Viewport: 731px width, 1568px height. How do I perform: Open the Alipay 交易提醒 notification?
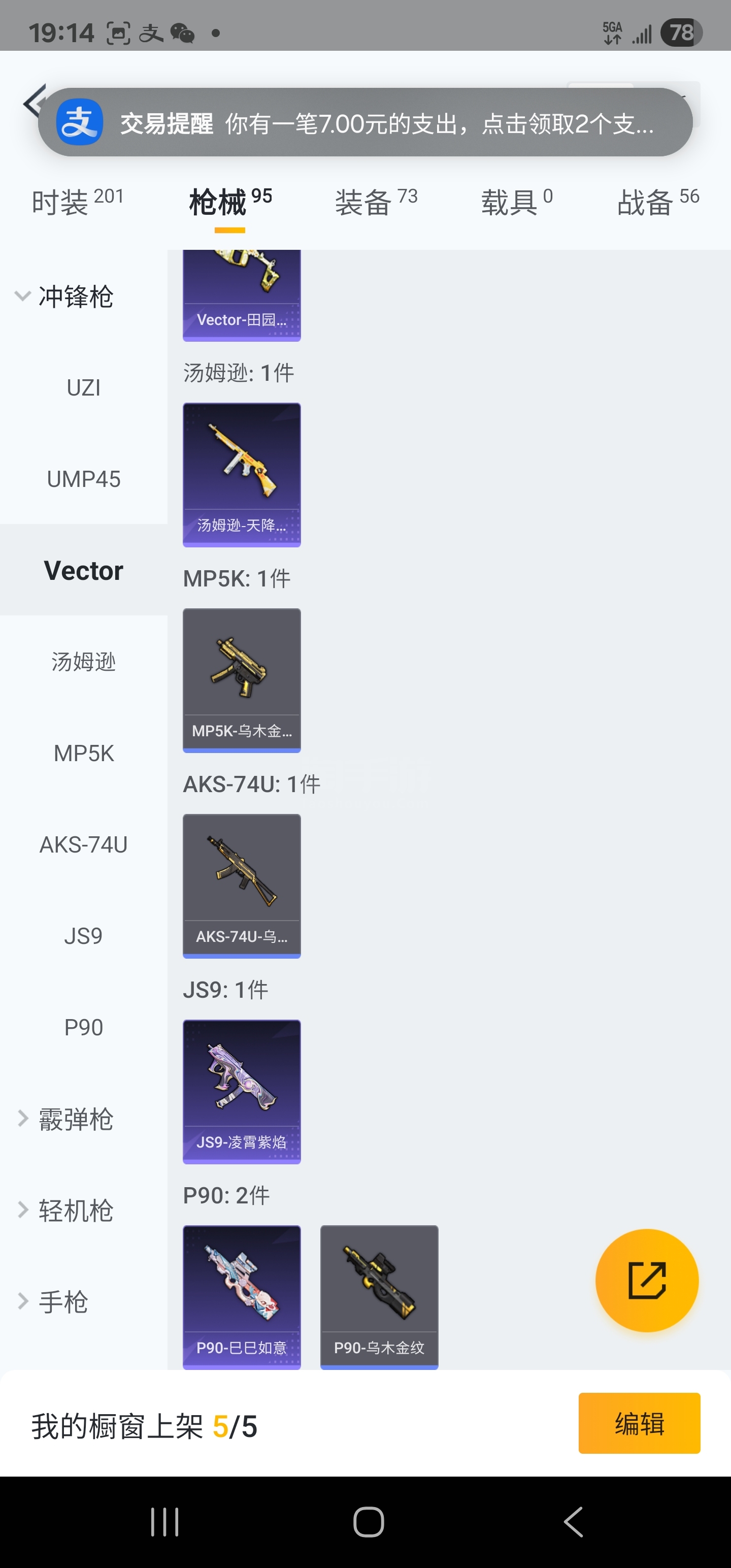[365, 123]
